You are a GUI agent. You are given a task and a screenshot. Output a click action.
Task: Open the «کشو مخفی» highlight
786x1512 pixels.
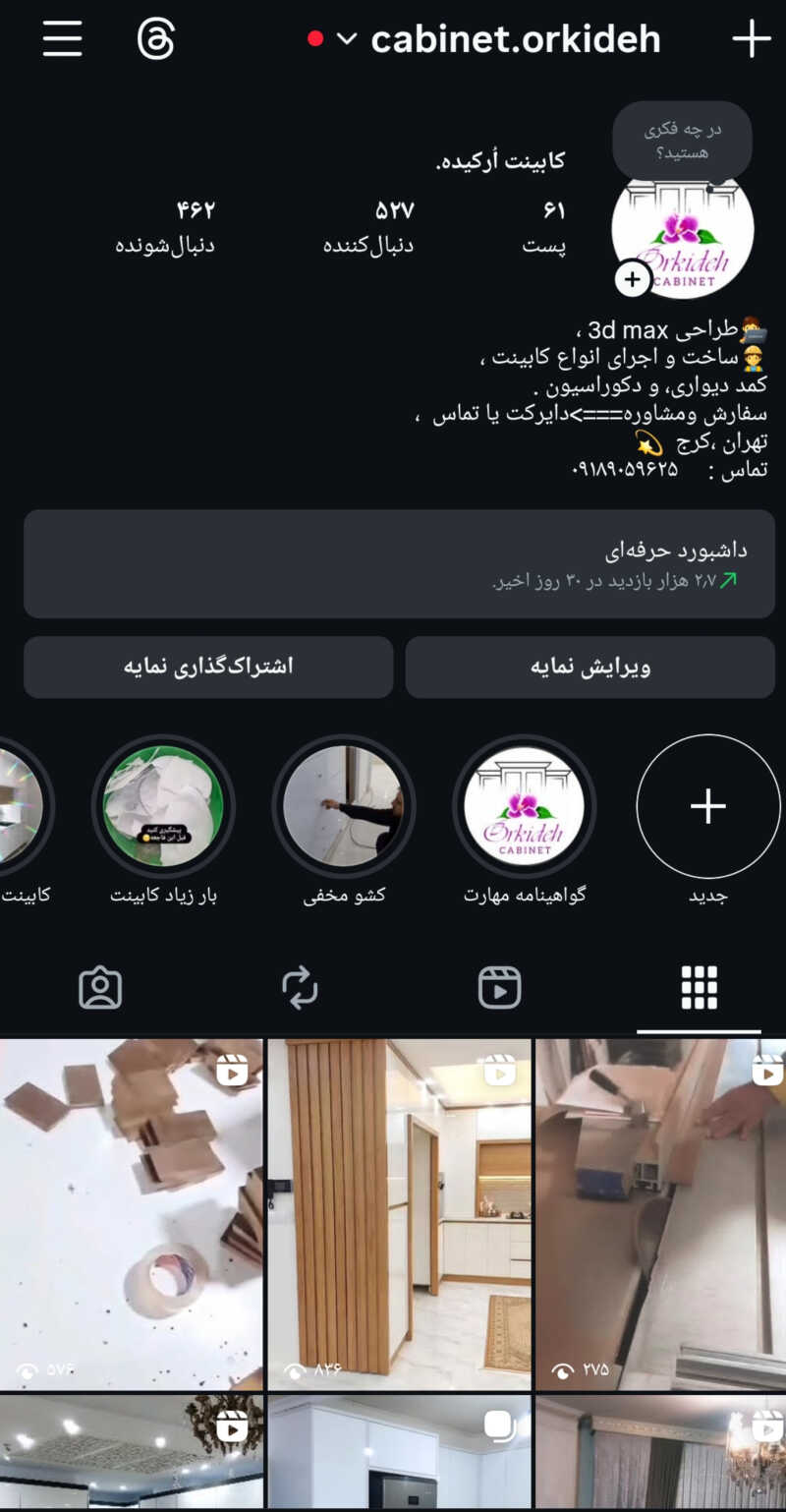(x=344, y=806)
